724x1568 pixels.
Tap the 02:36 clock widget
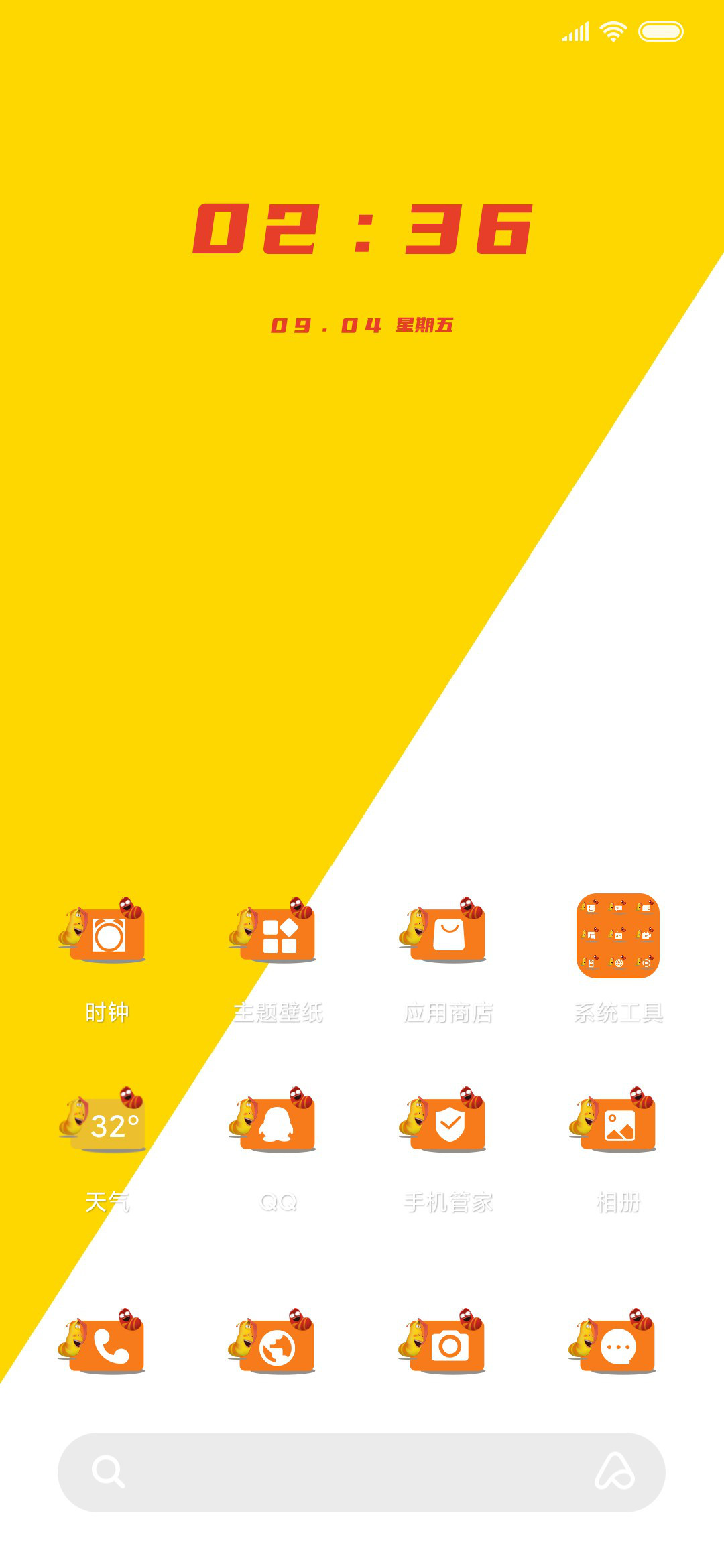pos(363,229)
